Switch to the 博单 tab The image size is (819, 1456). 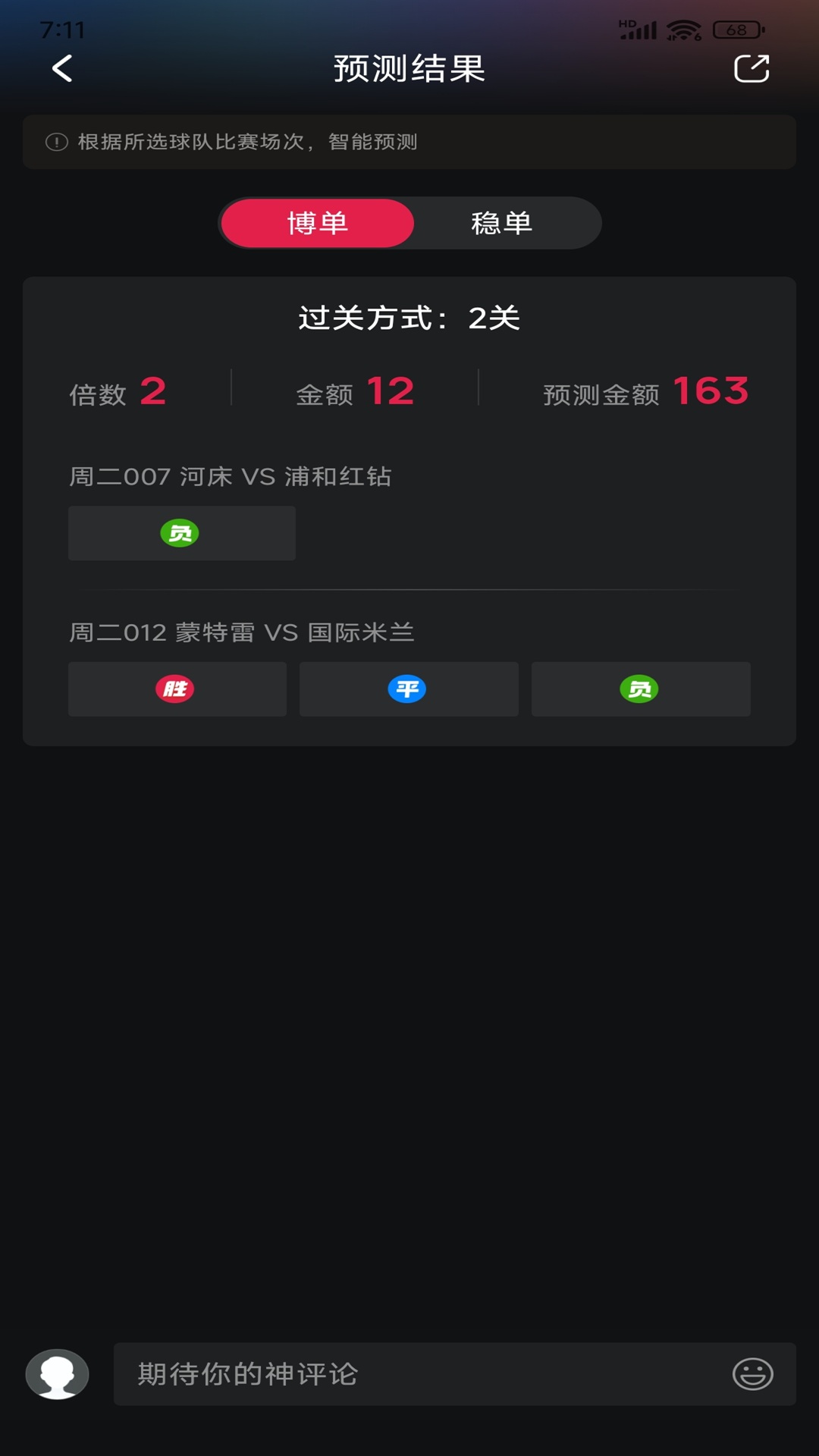point(317,222)
